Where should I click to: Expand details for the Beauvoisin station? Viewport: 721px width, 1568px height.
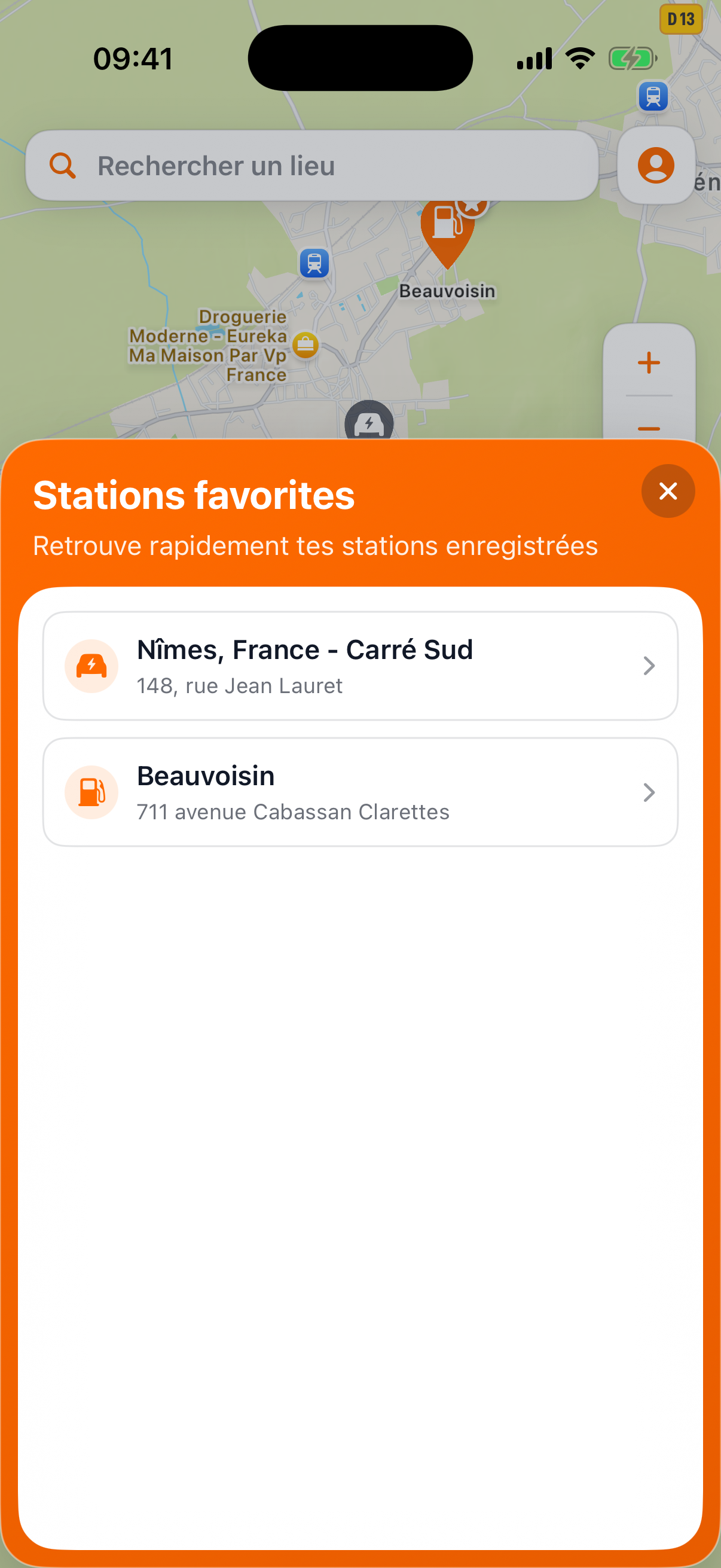pos(649,792)
